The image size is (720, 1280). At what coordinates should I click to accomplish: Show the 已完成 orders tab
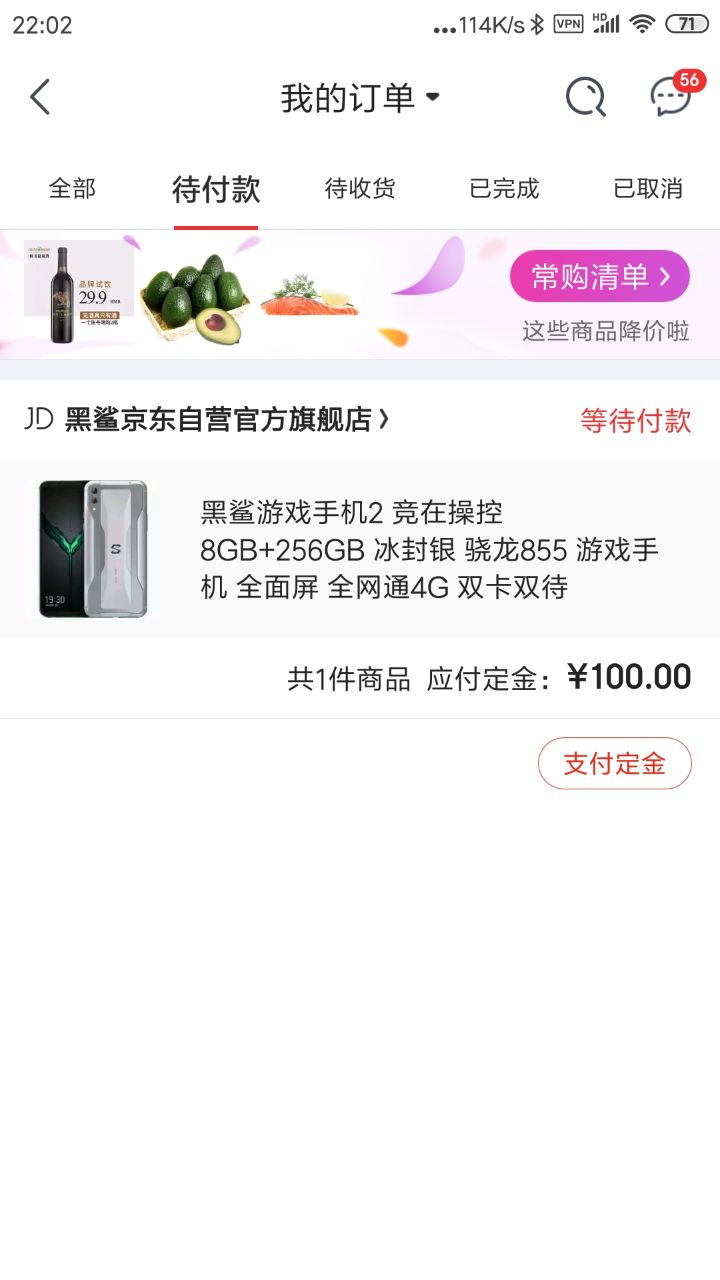click(x=504, y=188)
